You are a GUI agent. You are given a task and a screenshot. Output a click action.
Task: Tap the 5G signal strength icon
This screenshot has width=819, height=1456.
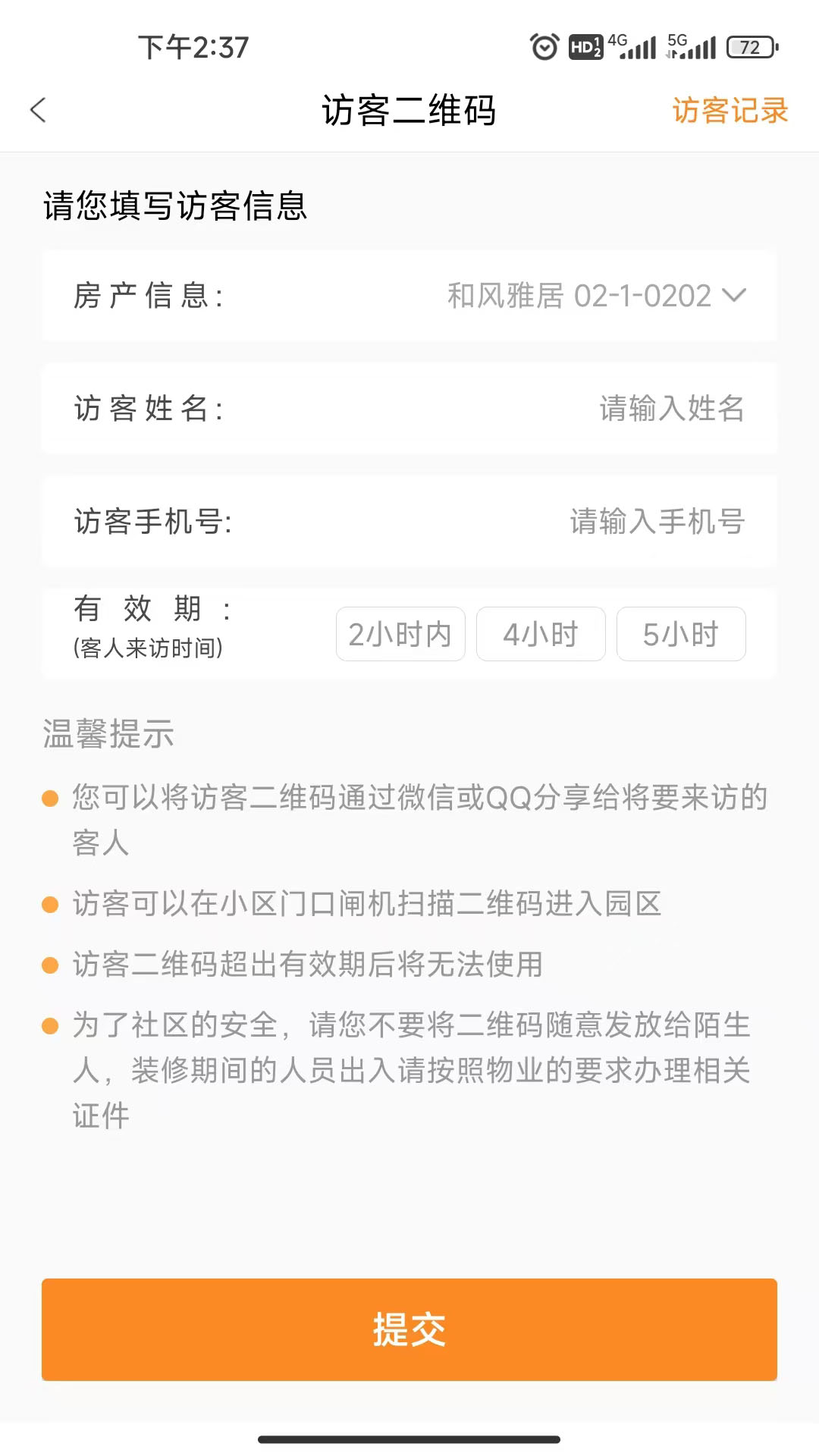(x=695, y=47)
